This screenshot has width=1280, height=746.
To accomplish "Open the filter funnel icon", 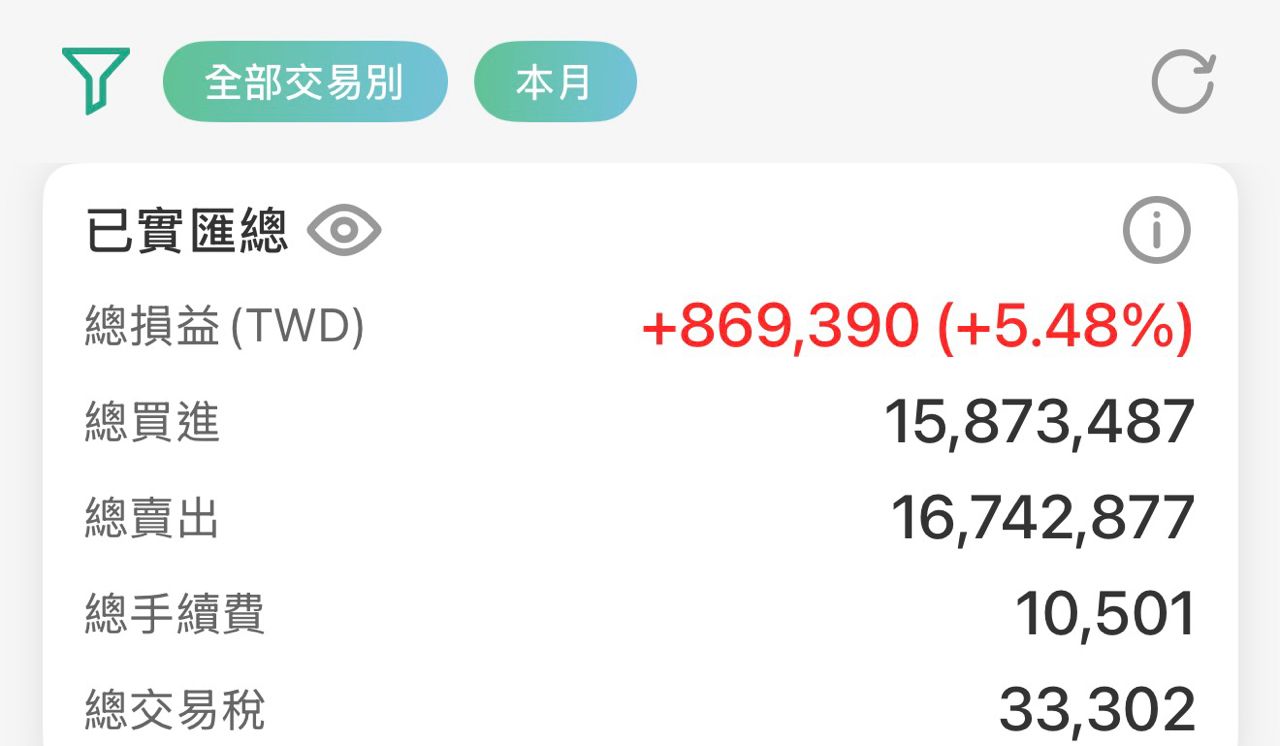I will point(96,78).
